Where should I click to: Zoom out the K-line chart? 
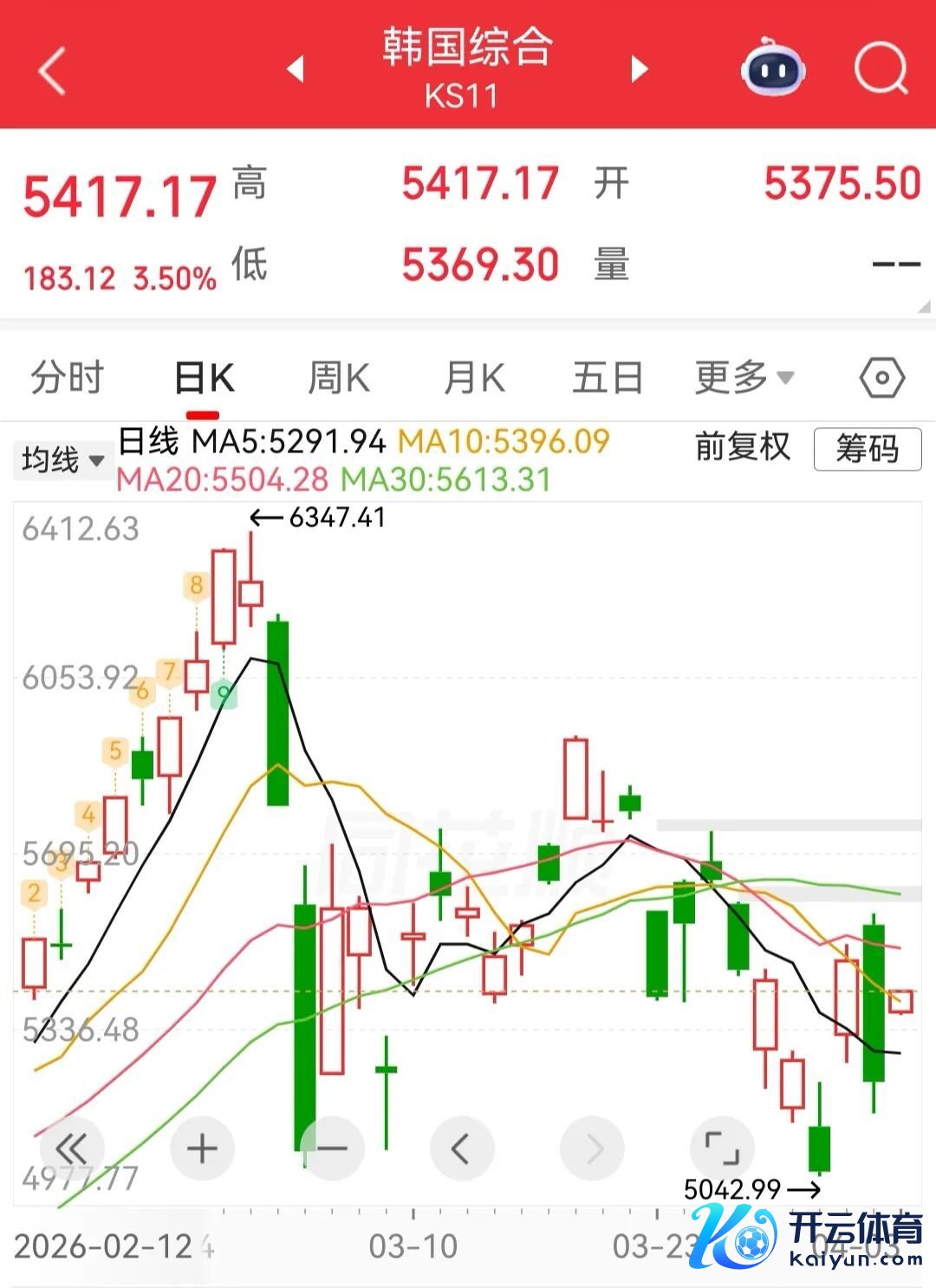(332, 1149)
